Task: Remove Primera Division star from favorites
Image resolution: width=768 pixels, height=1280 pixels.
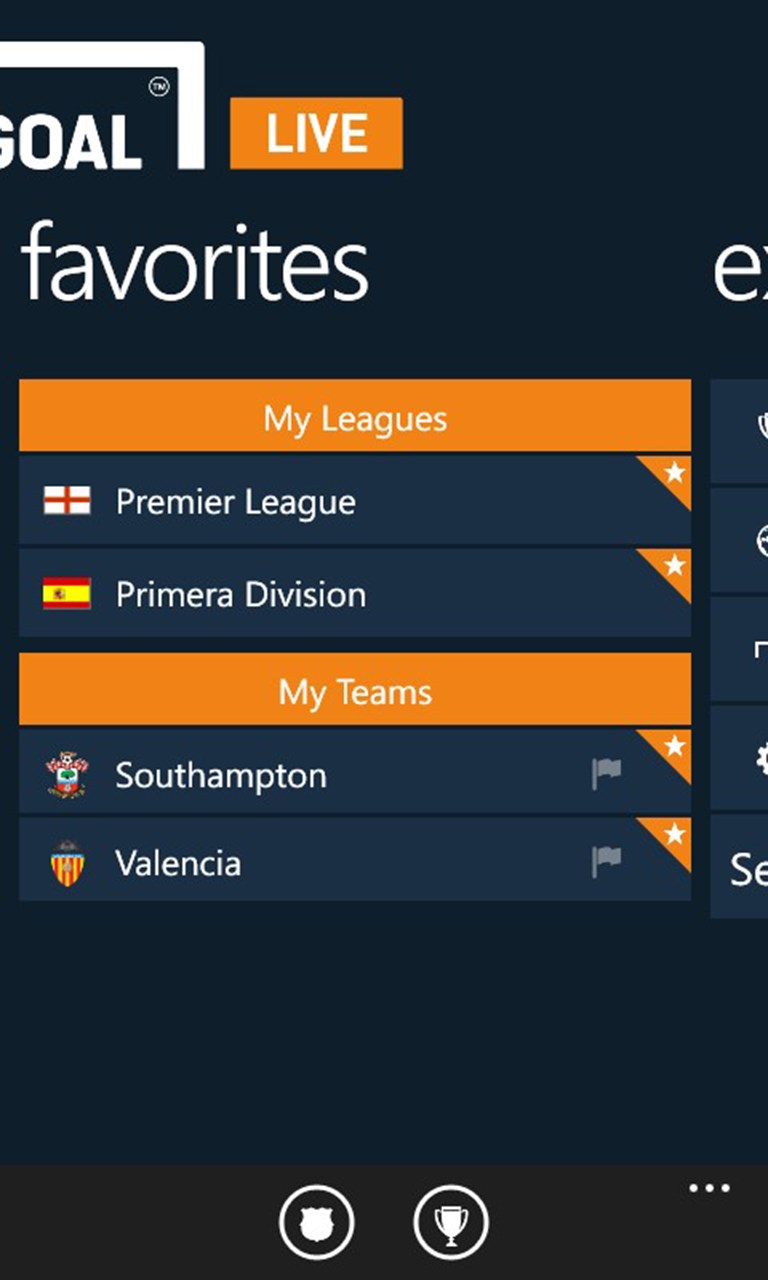Action: click(x=675, y=565)
